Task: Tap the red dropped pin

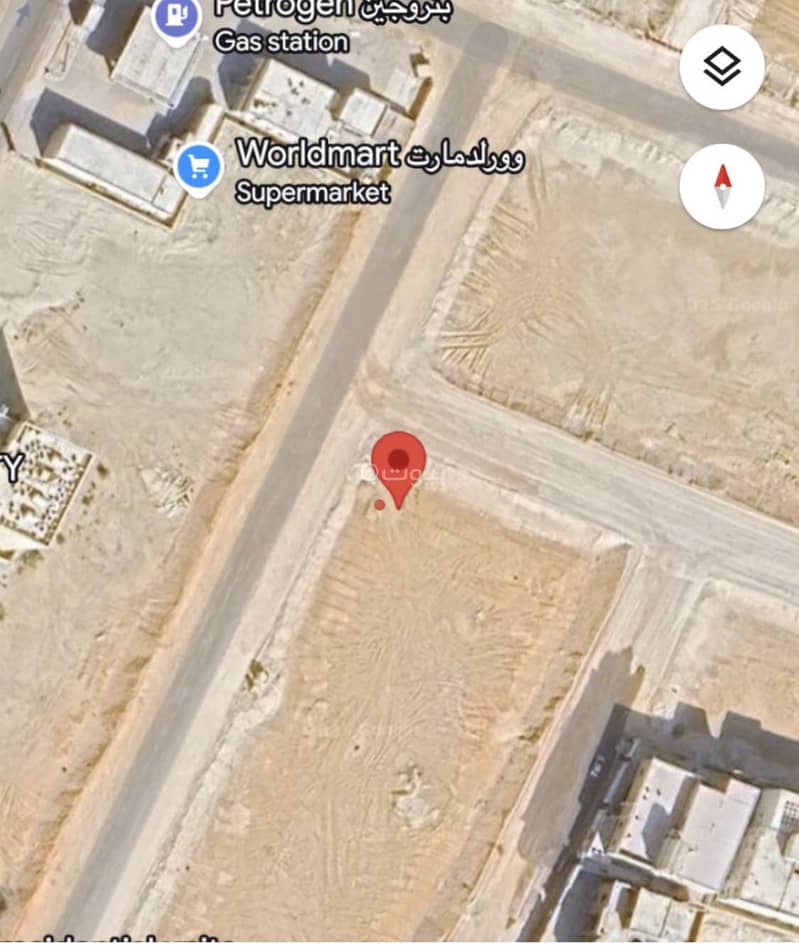Action: (399, 464)
